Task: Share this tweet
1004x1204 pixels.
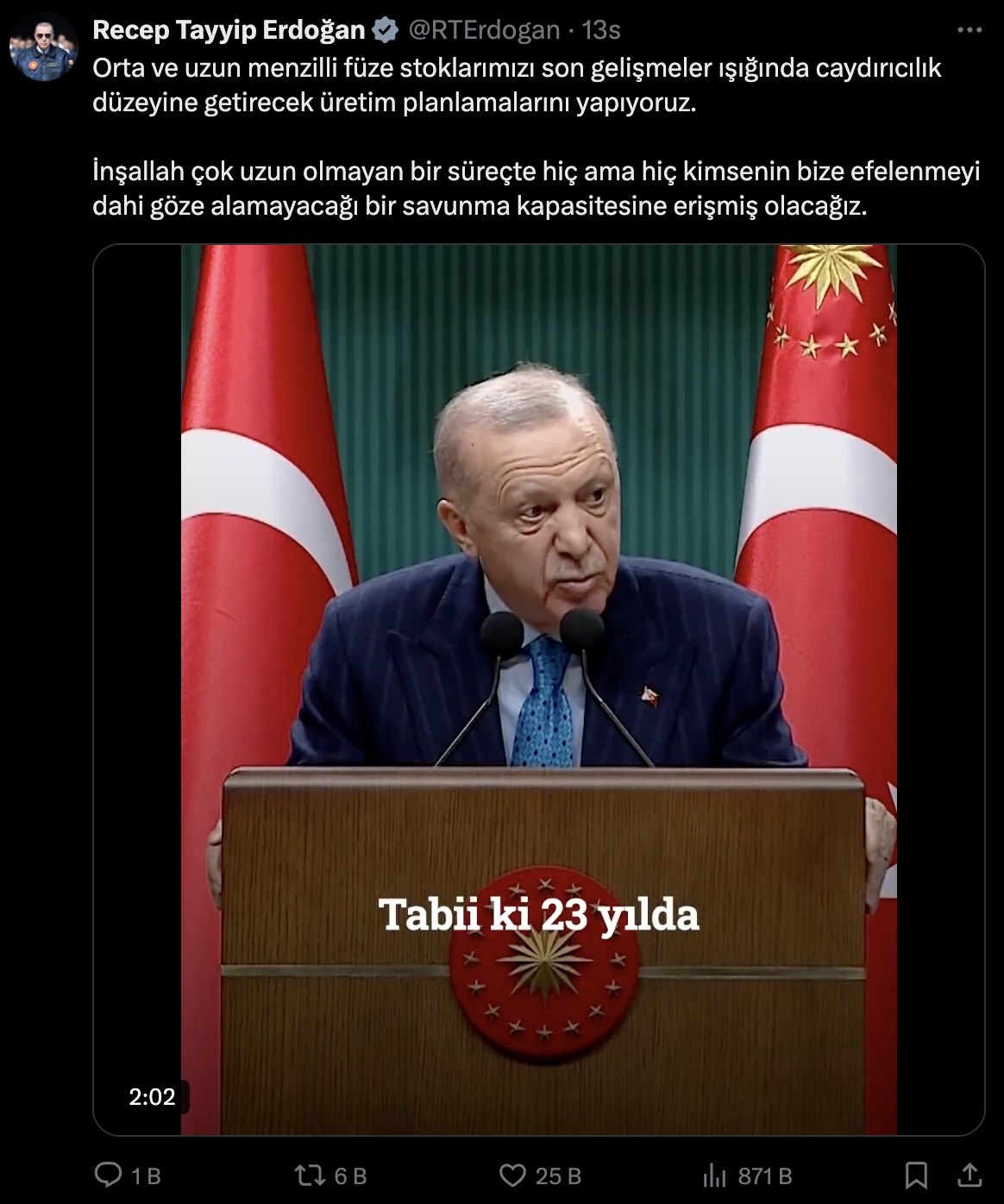Action: click(x=969, y=1175)
